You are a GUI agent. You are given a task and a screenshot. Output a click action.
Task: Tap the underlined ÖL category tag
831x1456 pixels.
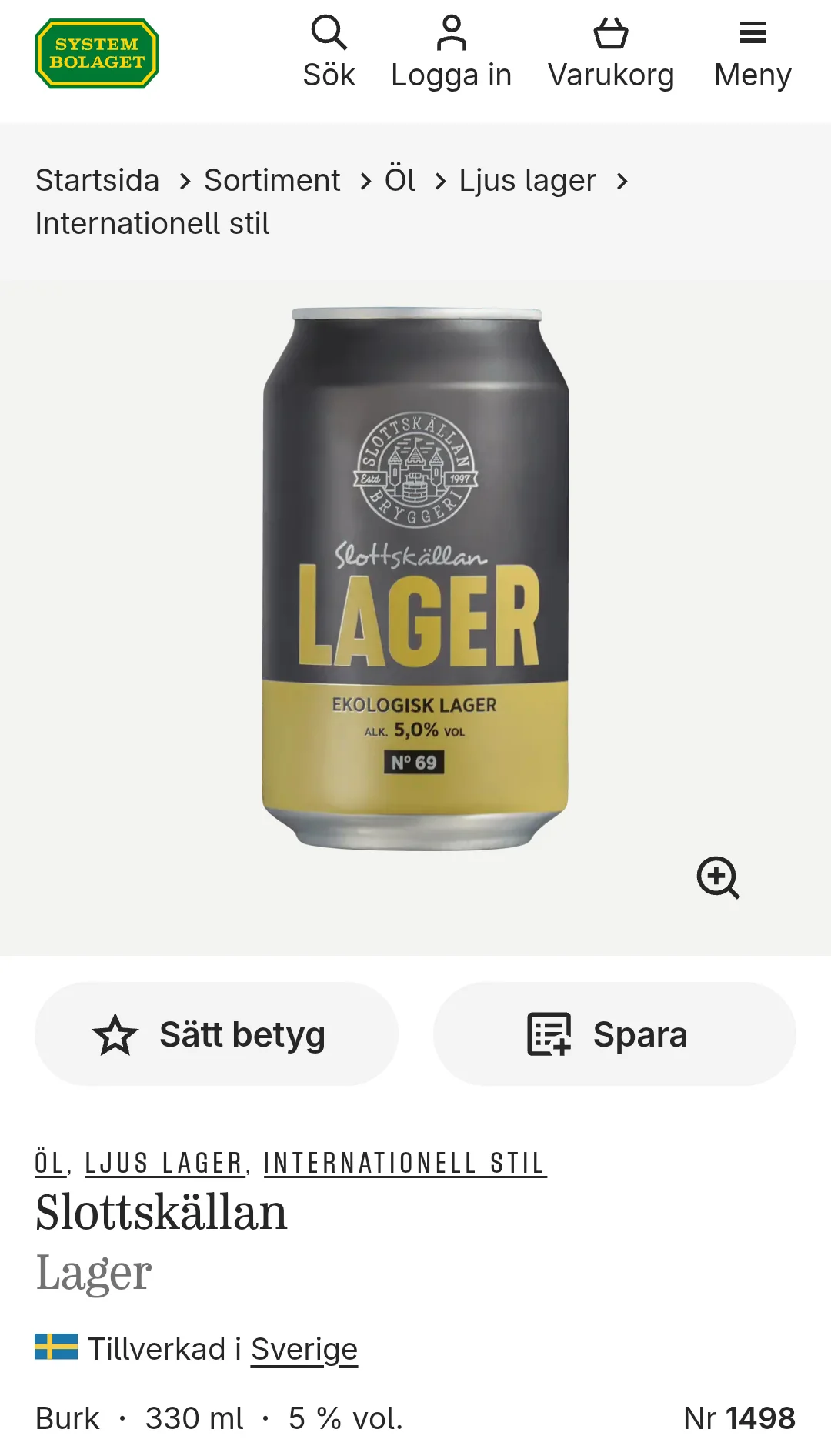[49, 1163]
